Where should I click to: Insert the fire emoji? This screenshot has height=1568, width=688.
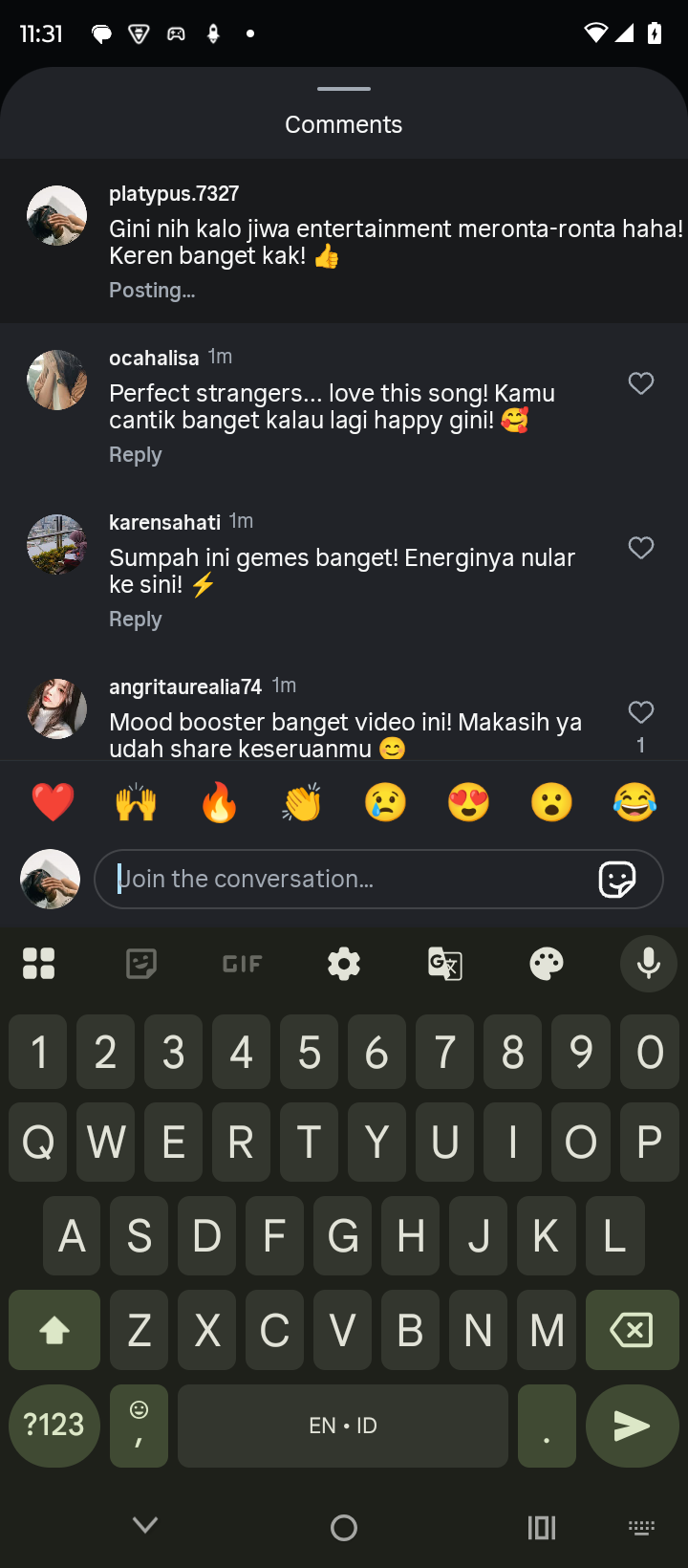[219, 802]
